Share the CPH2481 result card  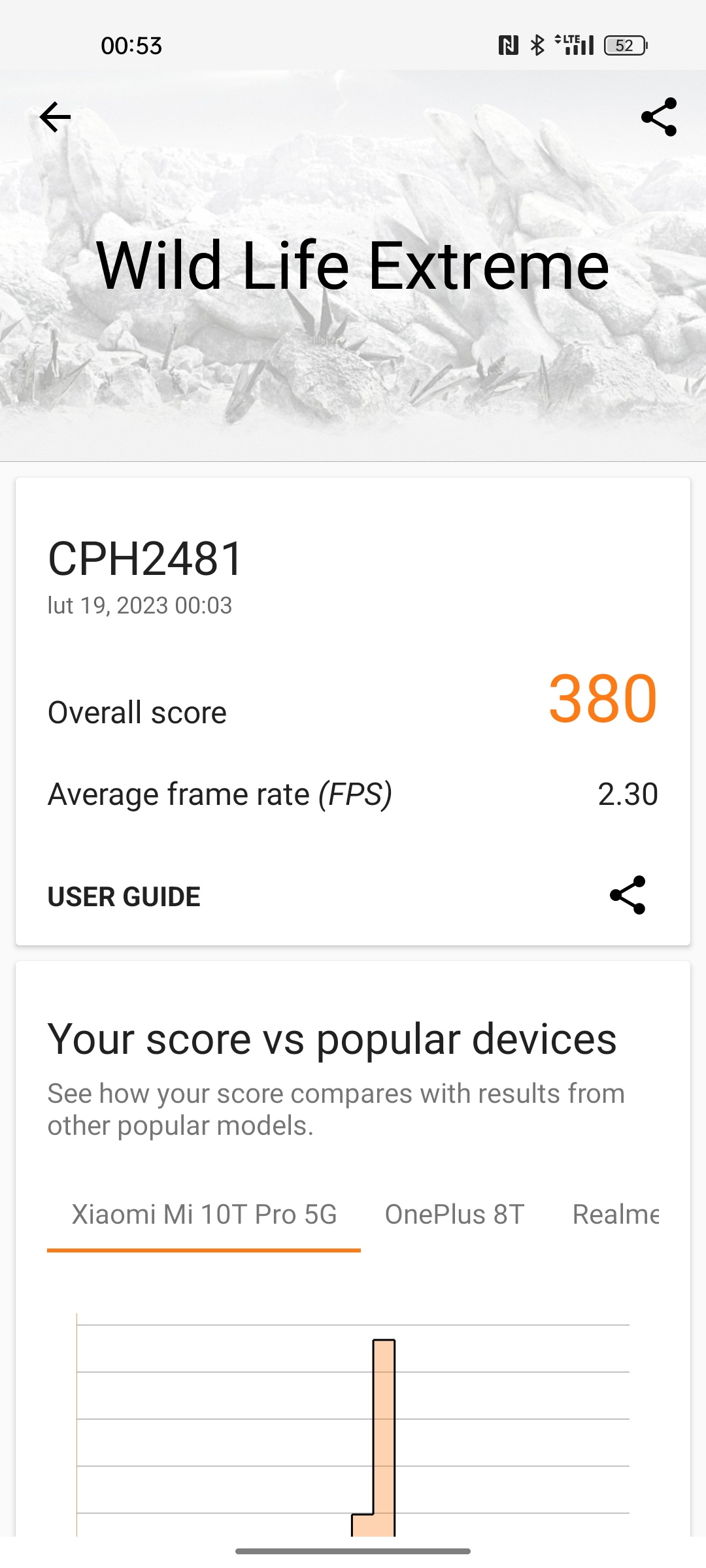pos(627,895)
